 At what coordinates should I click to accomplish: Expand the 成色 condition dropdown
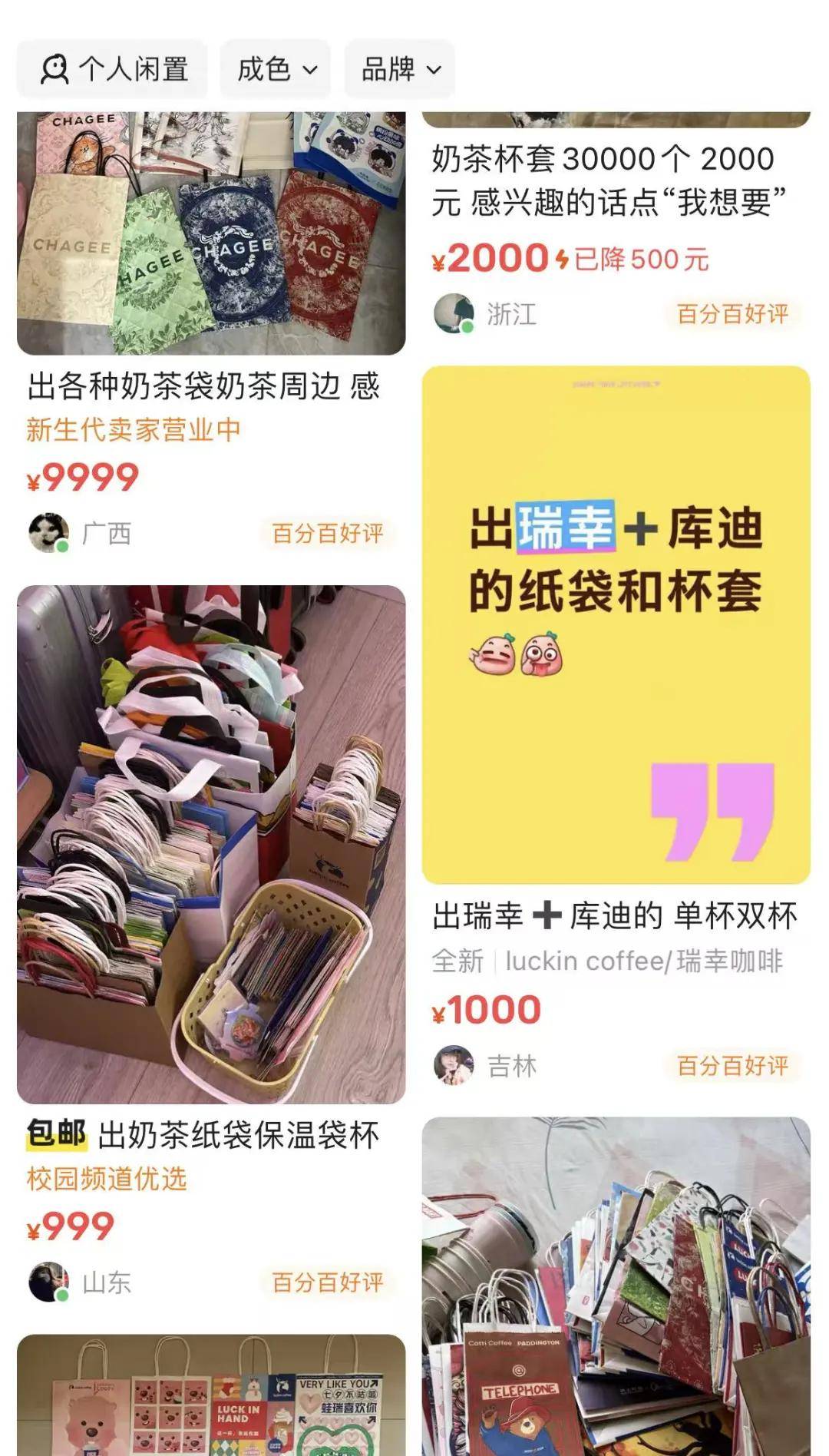[x=276, y=69]
